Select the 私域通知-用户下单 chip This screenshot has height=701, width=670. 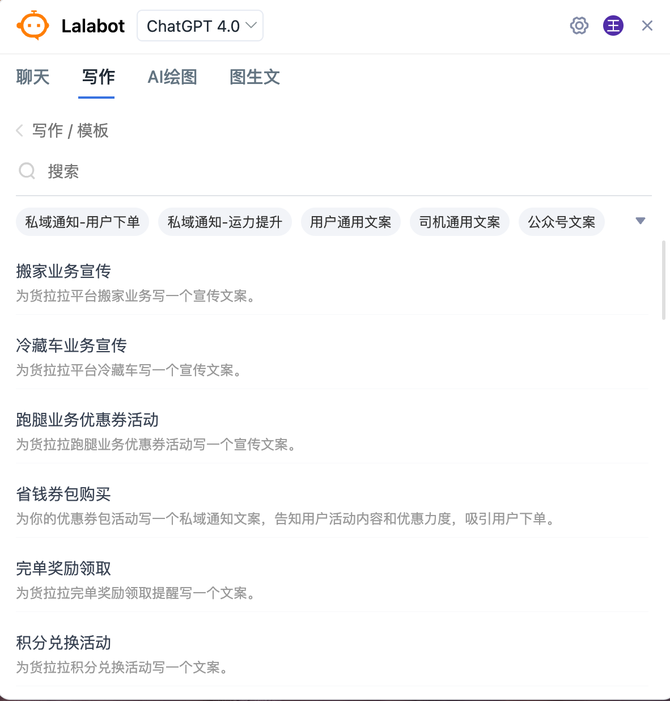point(82,222)
